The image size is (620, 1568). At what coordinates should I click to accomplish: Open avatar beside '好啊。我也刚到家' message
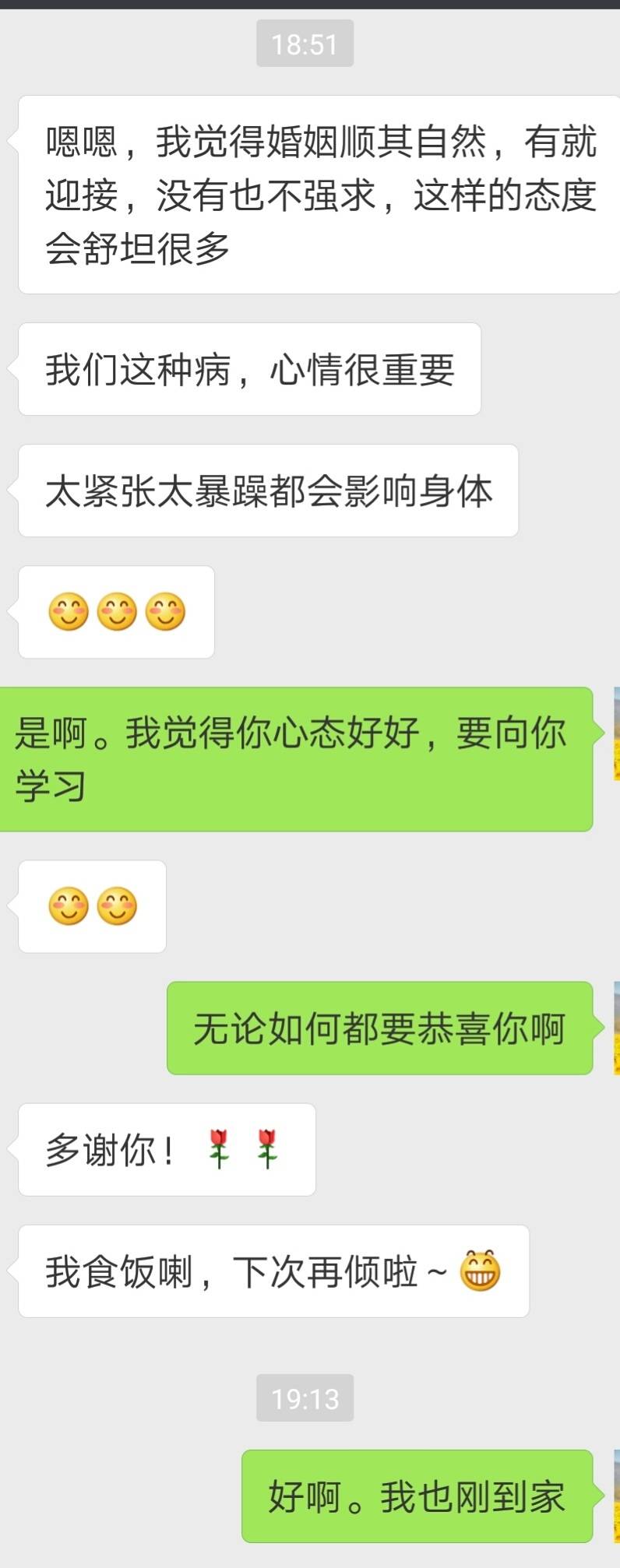pyautogui.click(x=616, y=1495)
